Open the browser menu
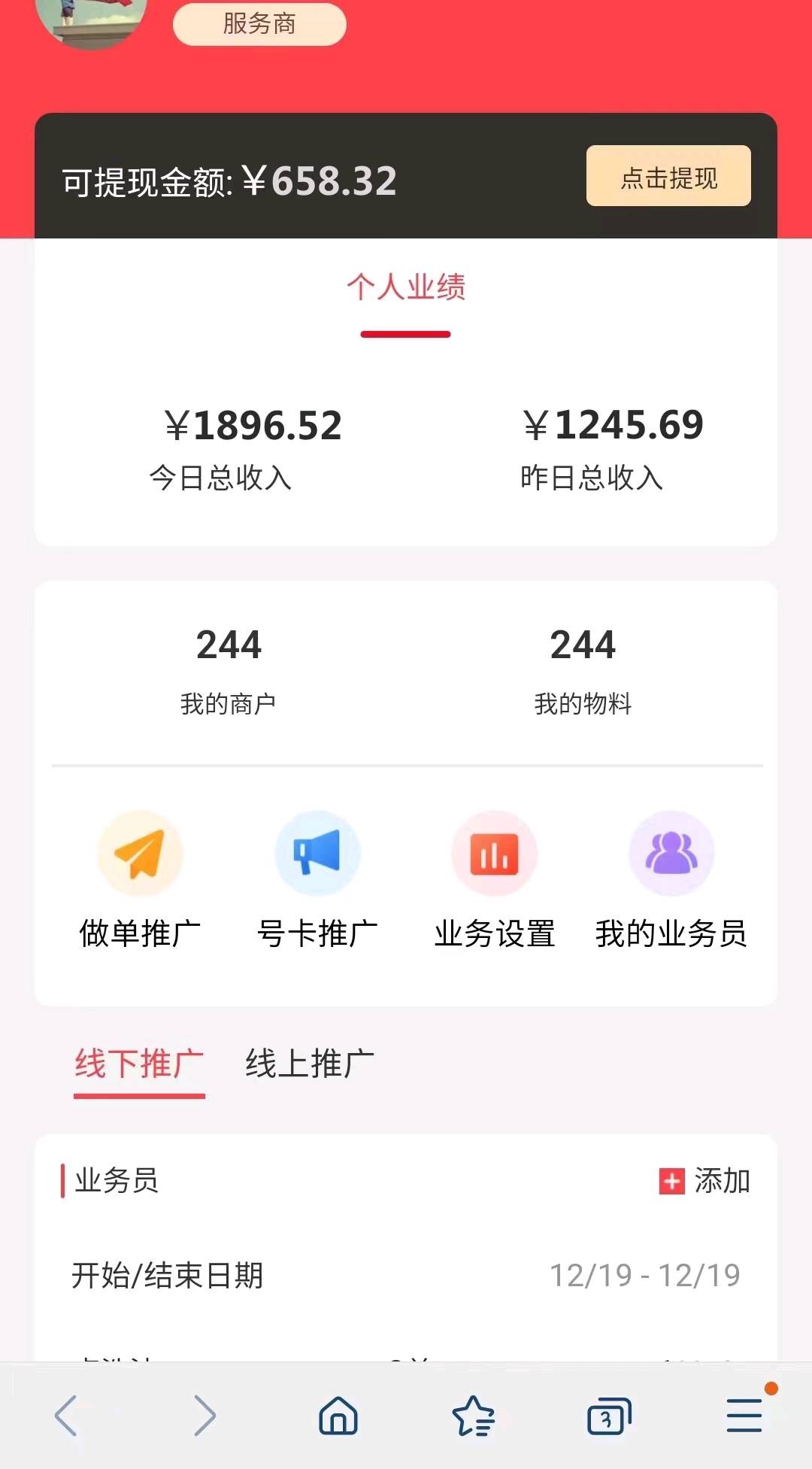812x1469 pixels. pyautogui.click(x=744, y=1416)
